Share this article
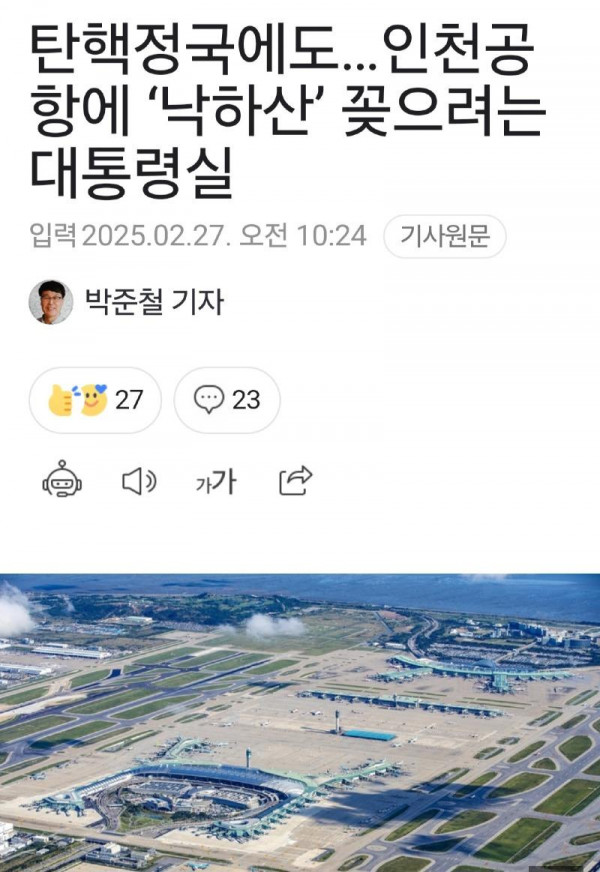 [295, 482]
